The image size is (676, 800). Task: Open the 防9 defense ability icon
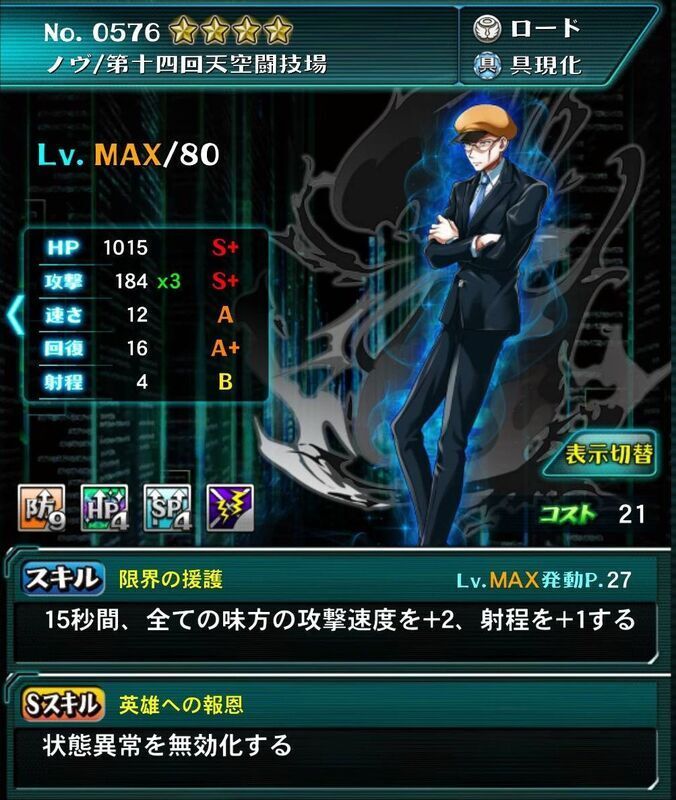(x=41, y=508)
